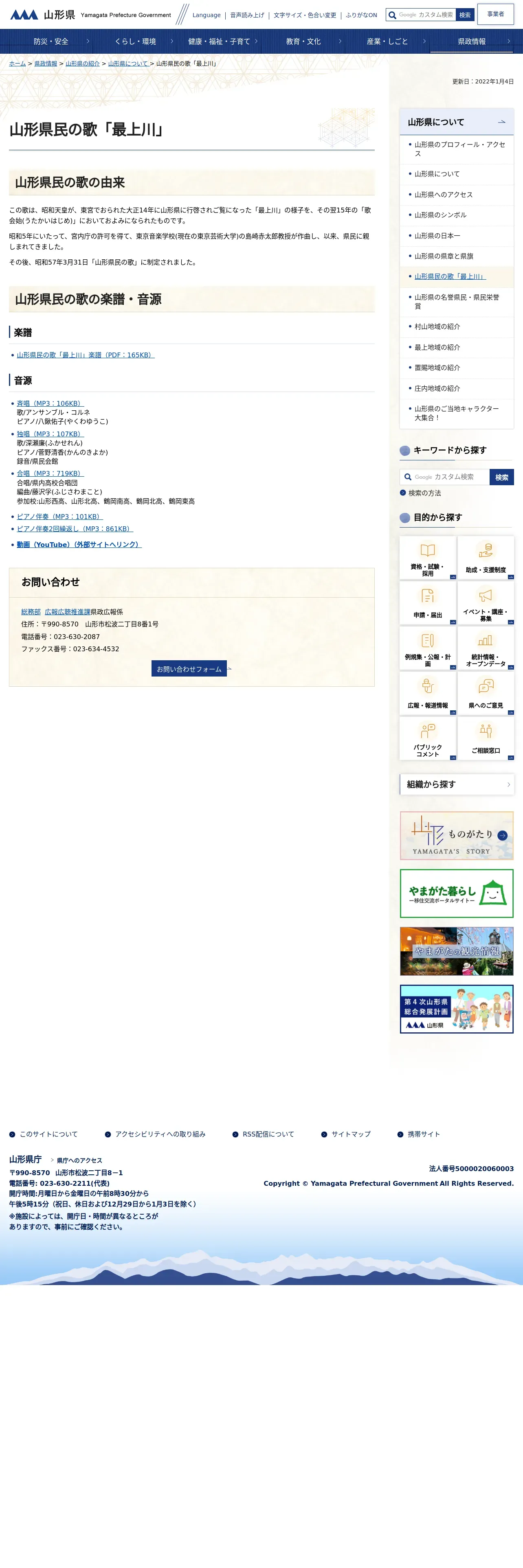
Task: Open the 動画 YouTube external link
Action: click(79, 544)
